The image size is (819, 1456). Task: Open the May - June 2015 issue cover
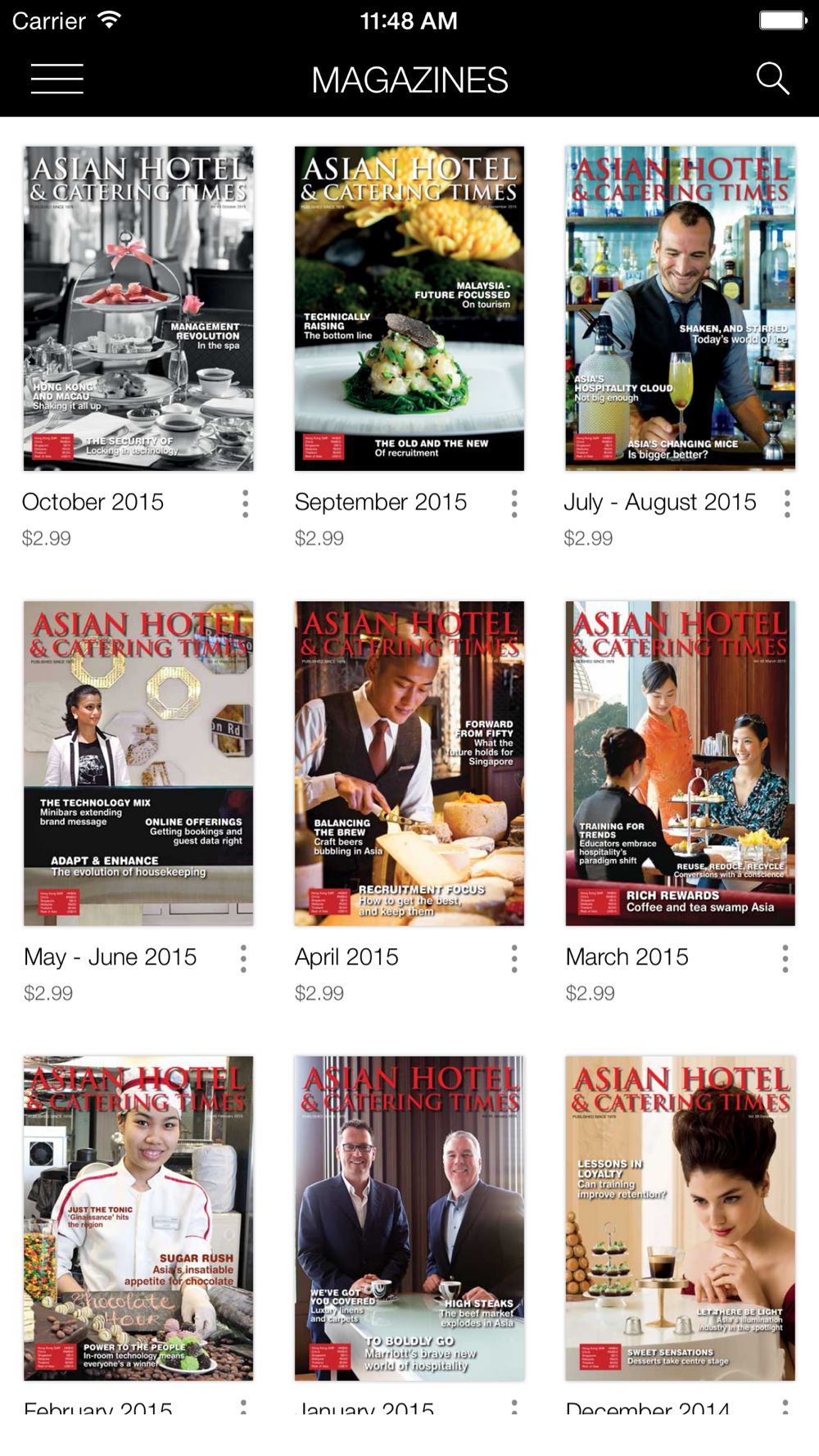pos(138,763)
